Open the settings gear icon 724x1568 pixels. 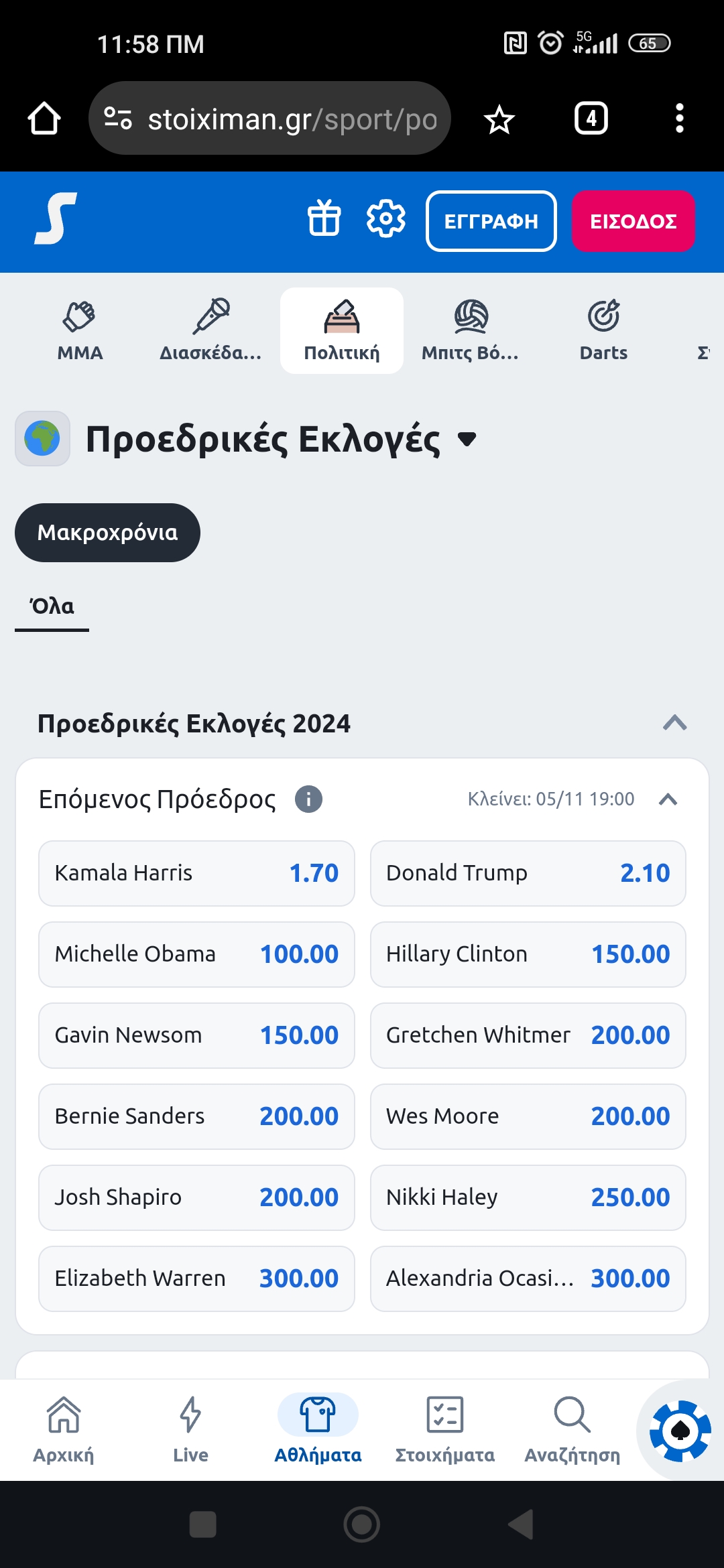[386, 218]
